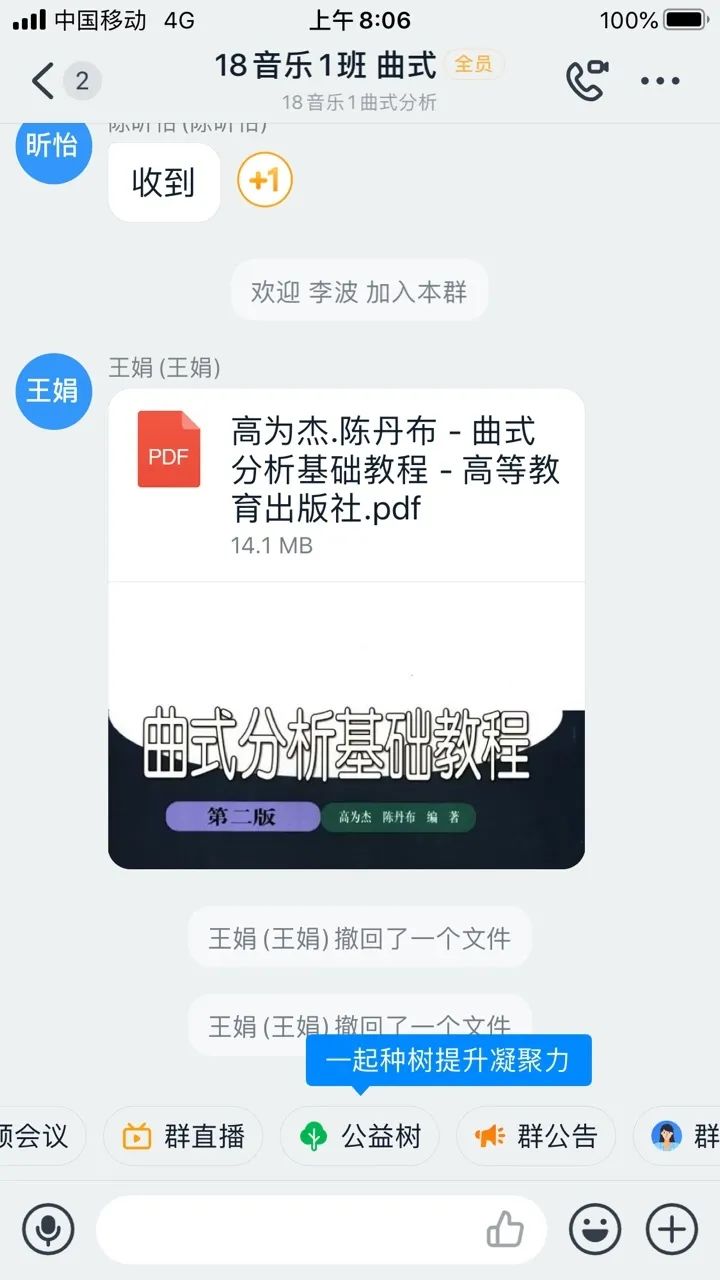Open 昕怡's profile avatar

point(52,145)
